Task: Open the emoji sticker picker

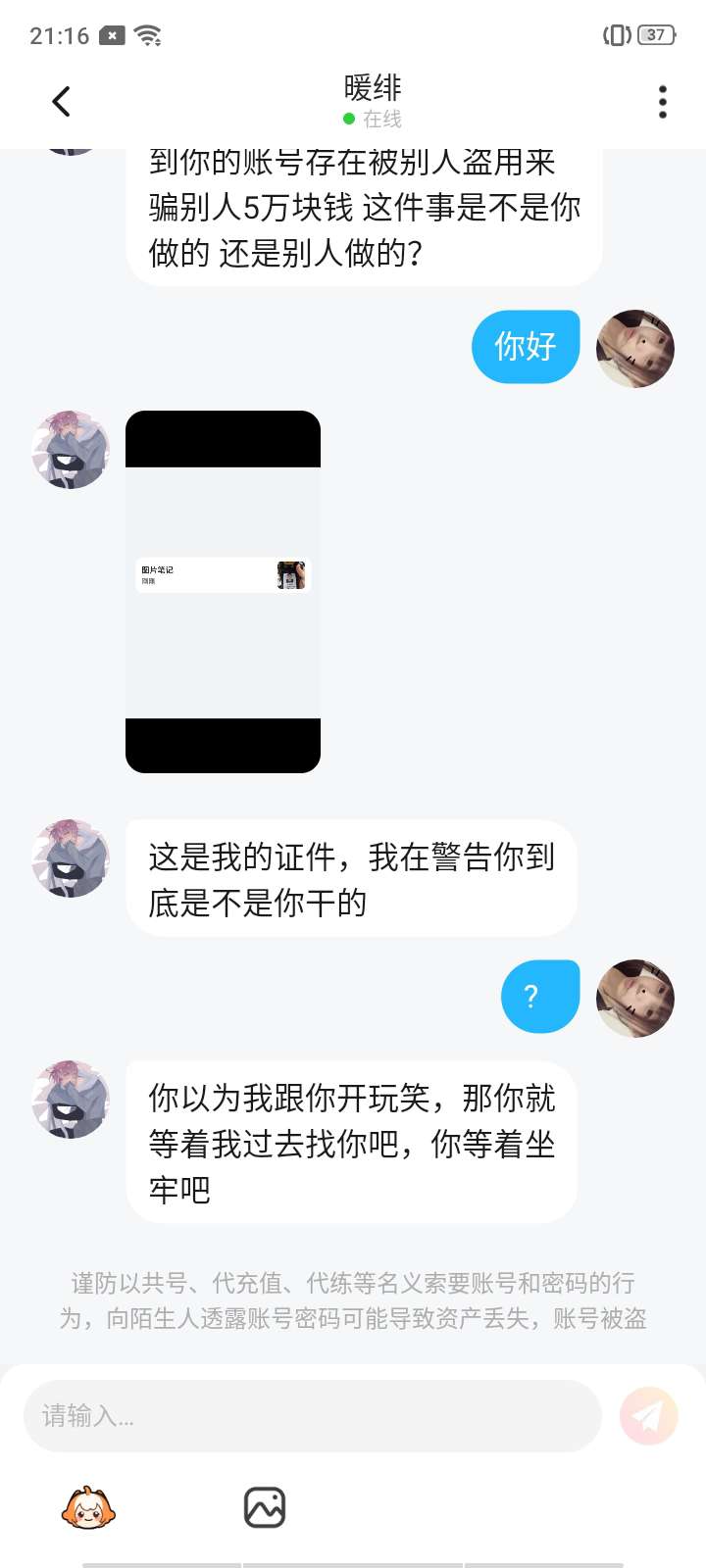Action: 88,1507
